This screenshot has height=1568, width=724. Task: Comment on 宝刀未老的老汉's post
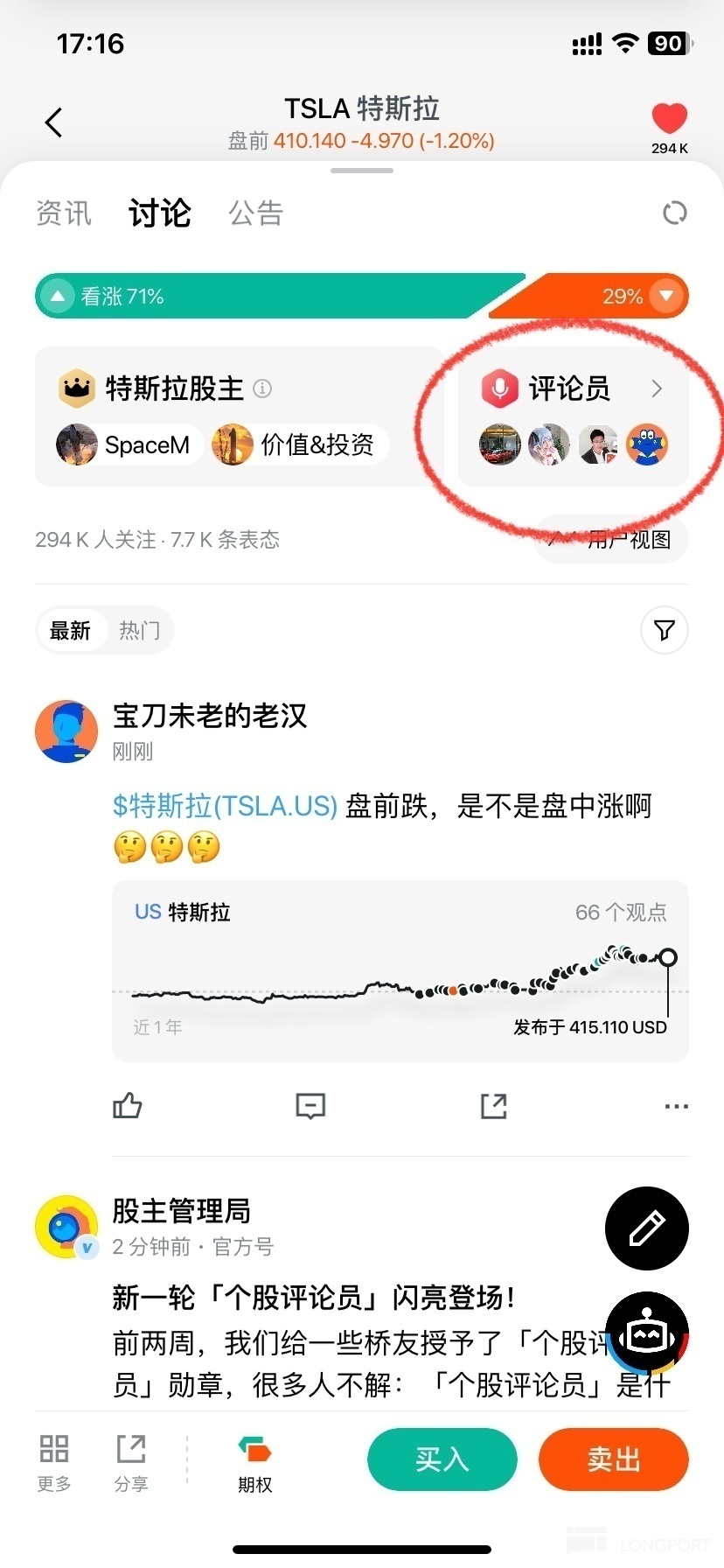tap(310, 1106)
